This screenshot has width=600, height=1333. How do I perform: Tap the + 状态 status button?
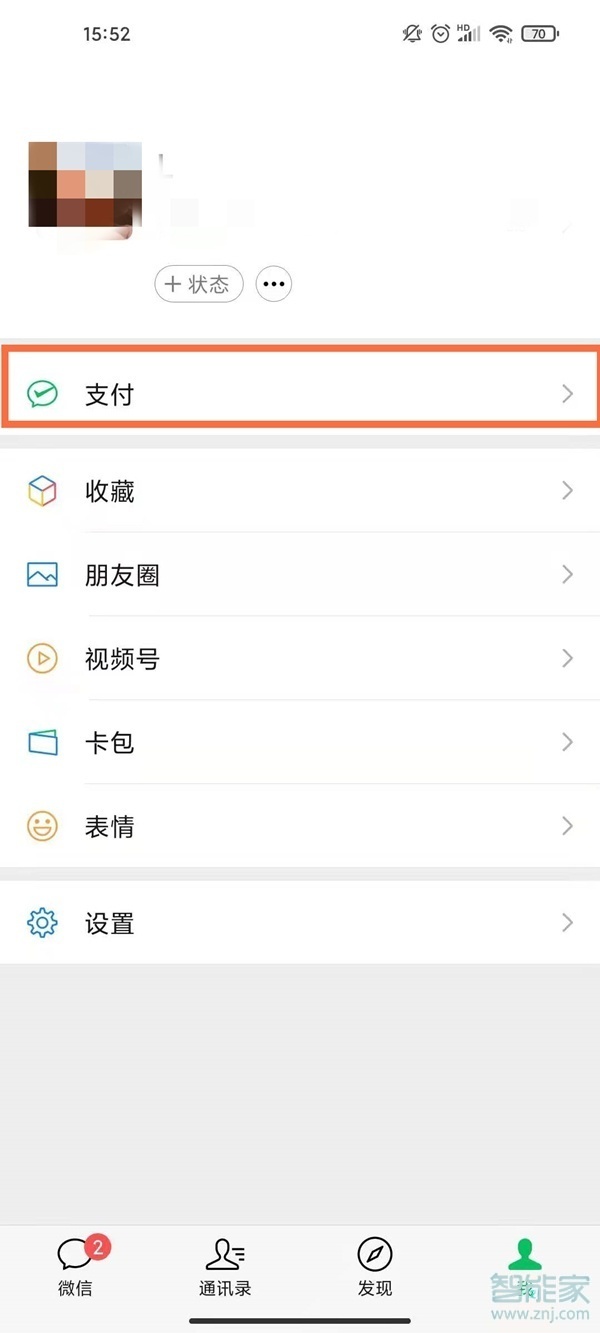[x=199, y=285]
